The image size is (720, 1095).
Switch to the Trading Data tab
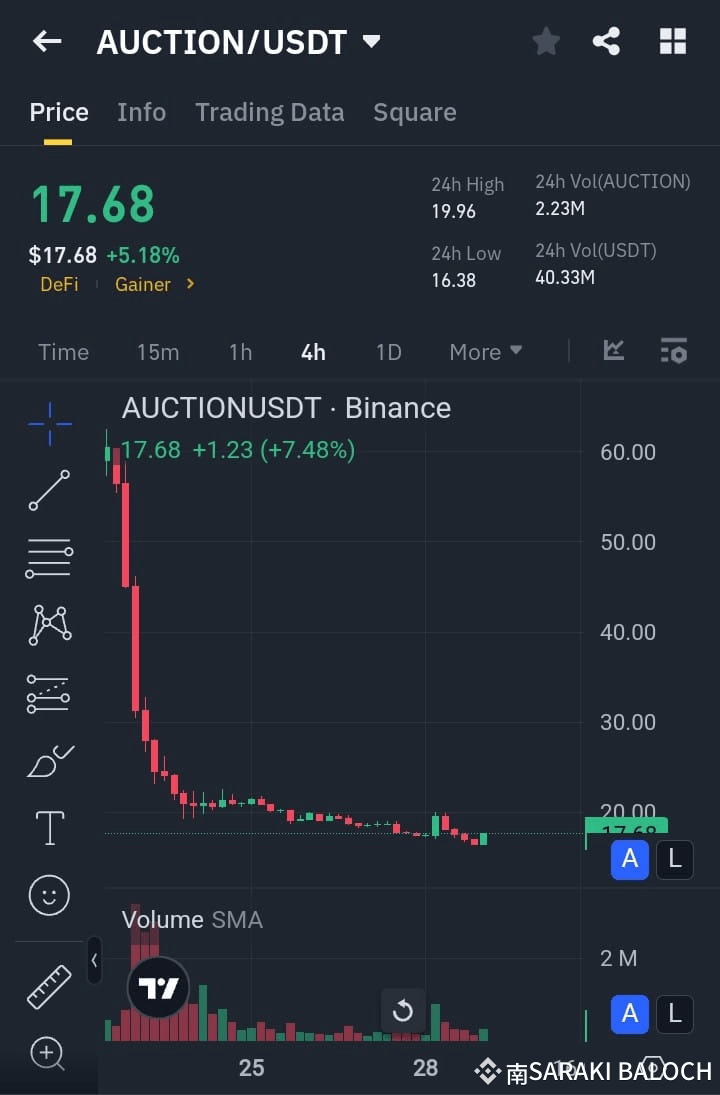click(x=269, y=112)
